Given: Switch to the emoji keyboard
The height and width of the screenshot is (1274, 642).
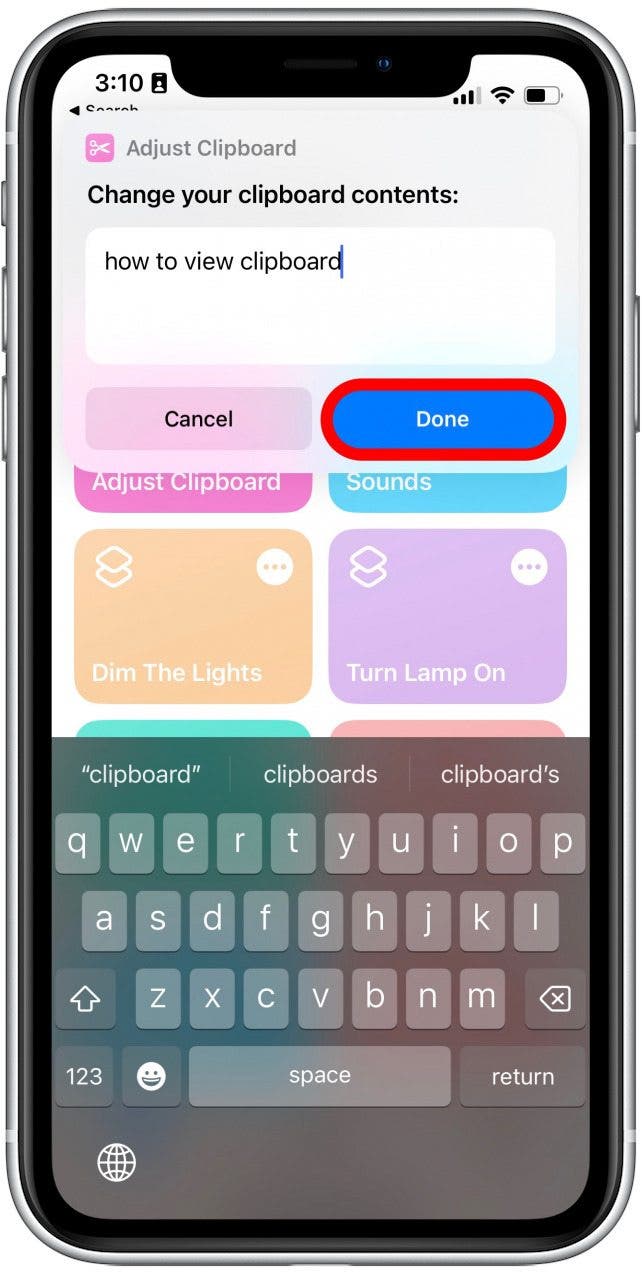Looking at the screenshot, I should [x=151, y=1077].
